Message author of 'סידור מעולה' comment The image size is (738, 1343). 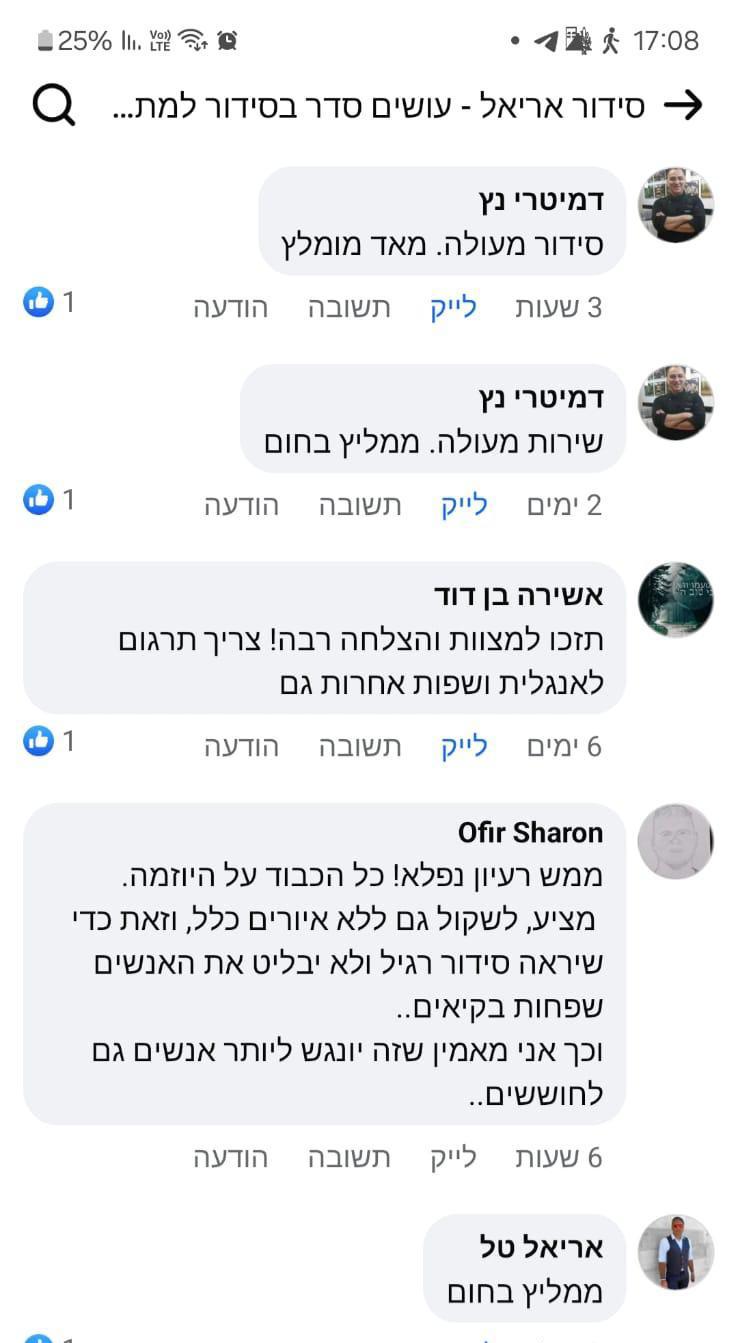pos(231,308)
